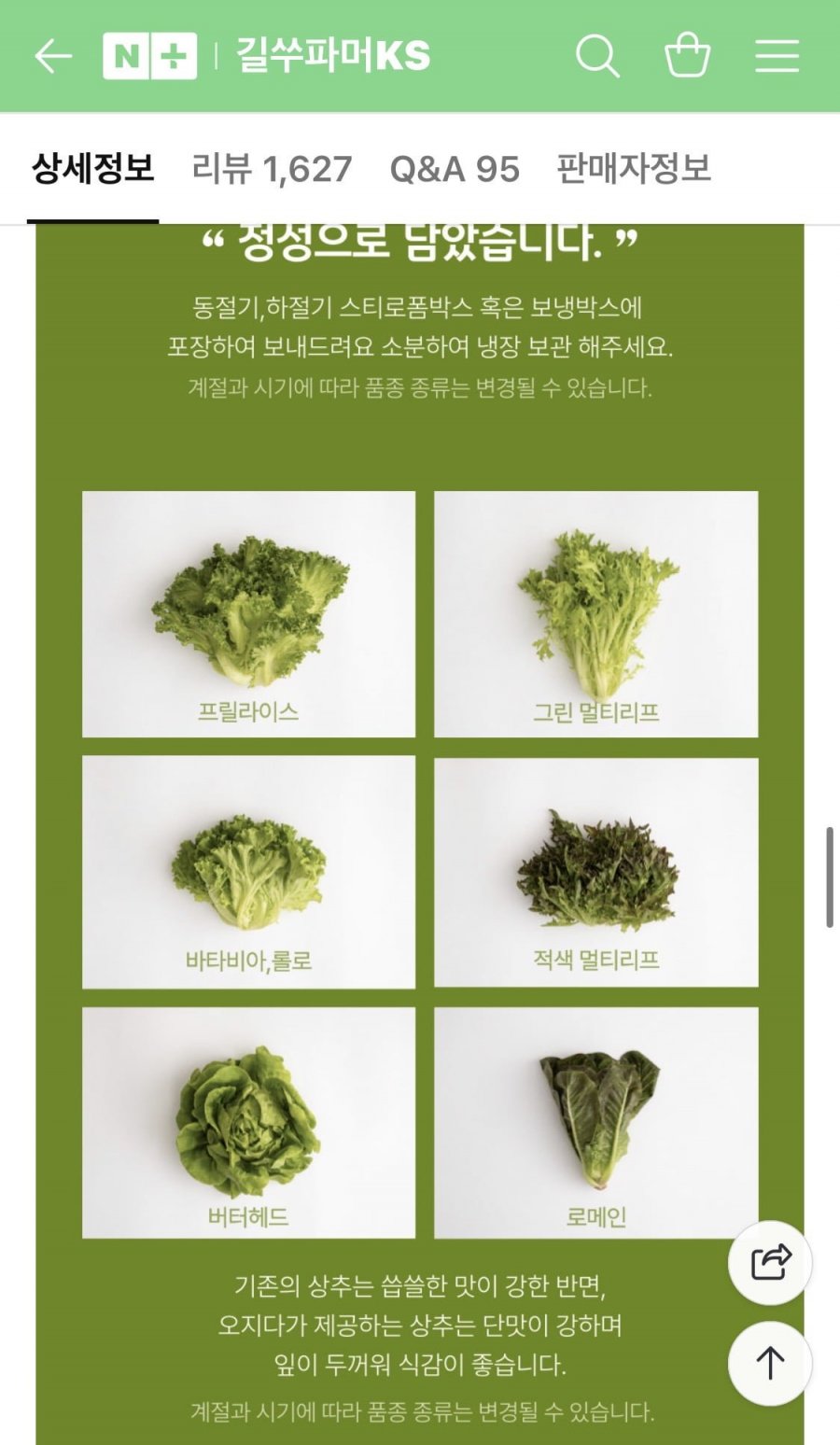The height and width of the screenshot is (1445, 840).
Task: Share this product page
Action: click(770, 1263)
